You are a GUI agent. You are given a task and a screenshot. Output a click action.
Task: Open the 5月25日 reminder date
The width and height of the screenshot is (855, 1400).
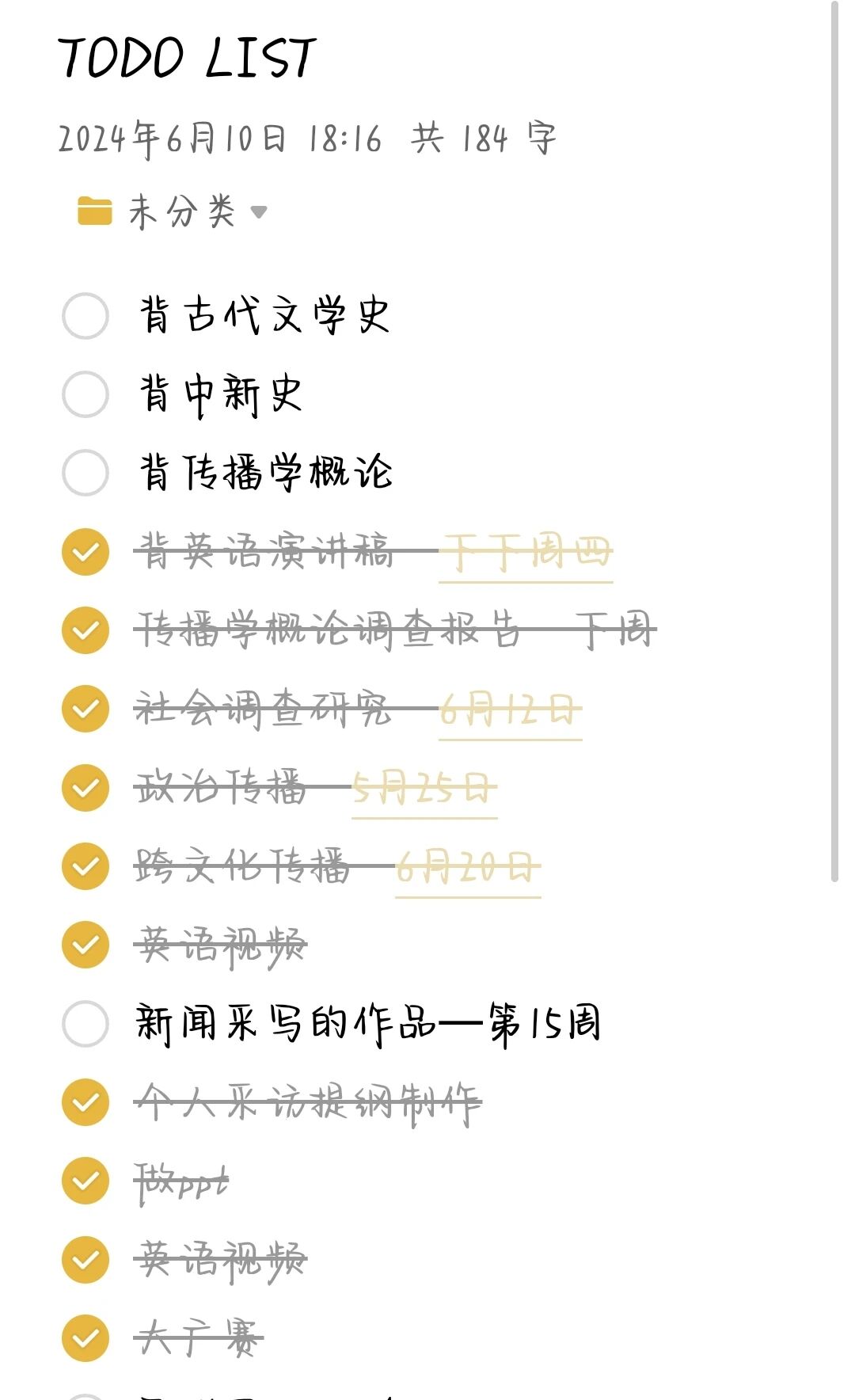(x=424, y=789)
